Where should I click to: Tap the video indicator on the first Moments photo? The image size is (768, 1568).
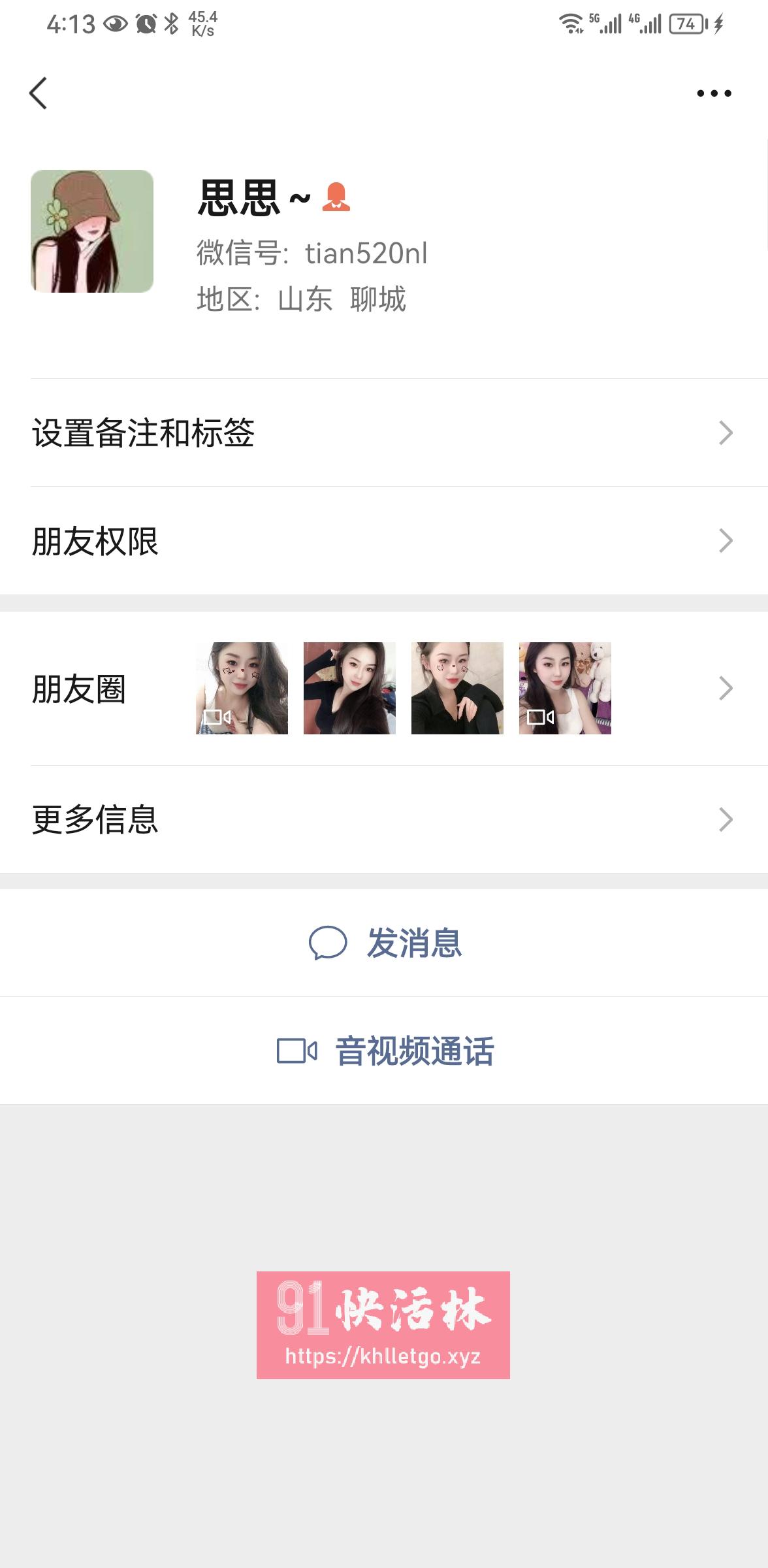point(217,717)
